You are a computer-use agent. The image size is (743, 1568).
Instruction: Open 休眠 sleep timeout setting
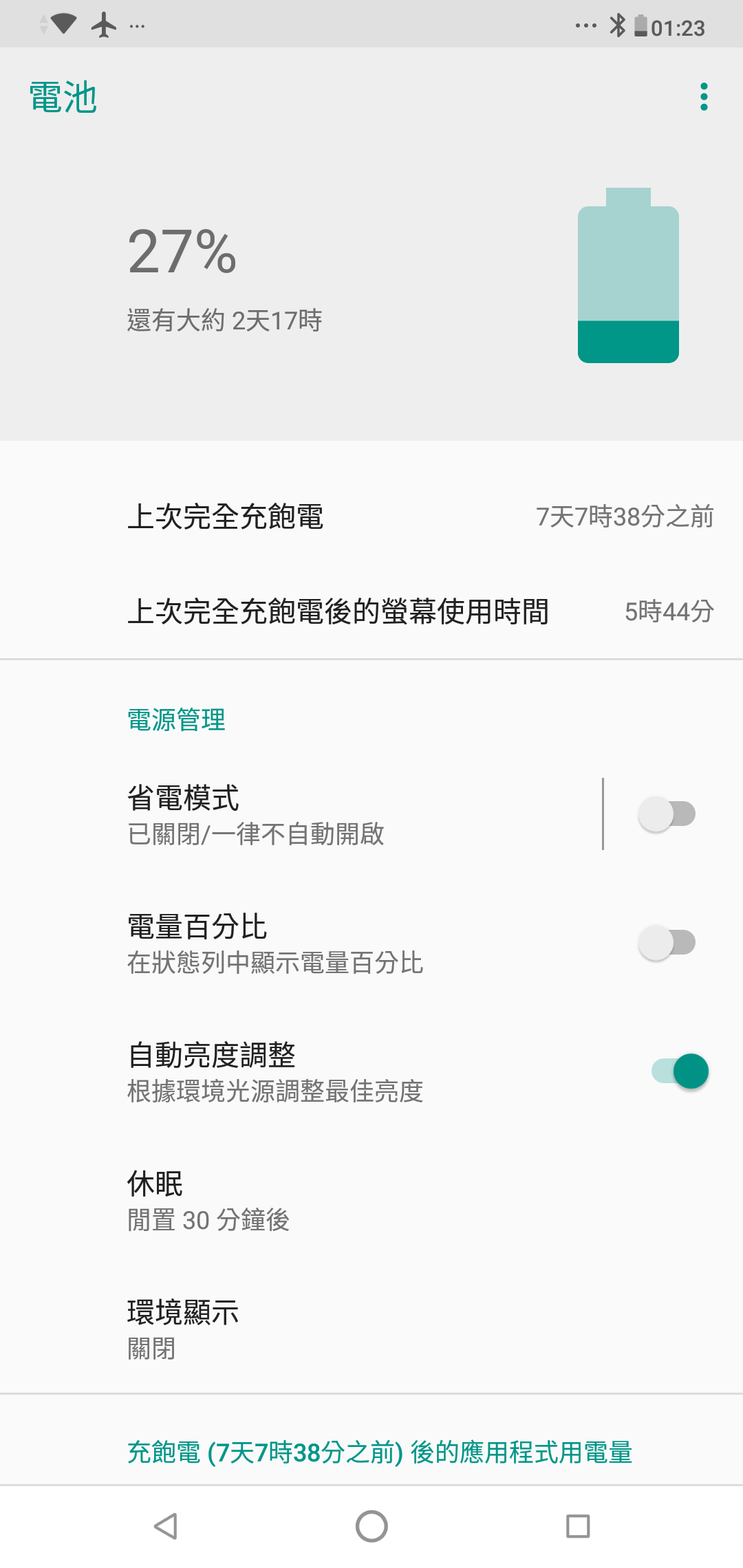(371, 1200)
